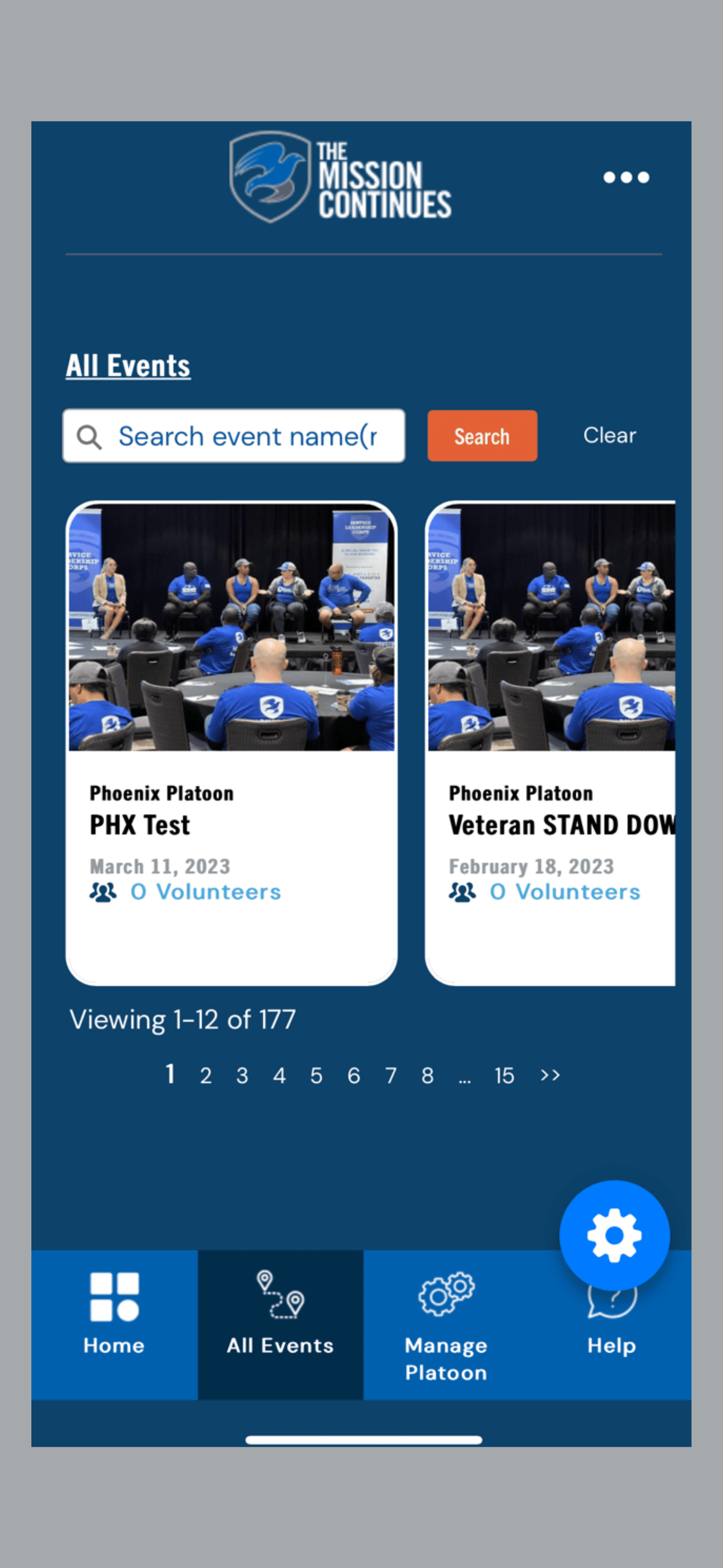Image resolution: width=723 pixels, height=1568 pixels.
Task: Tap the orange Search button
Action: 481,436
